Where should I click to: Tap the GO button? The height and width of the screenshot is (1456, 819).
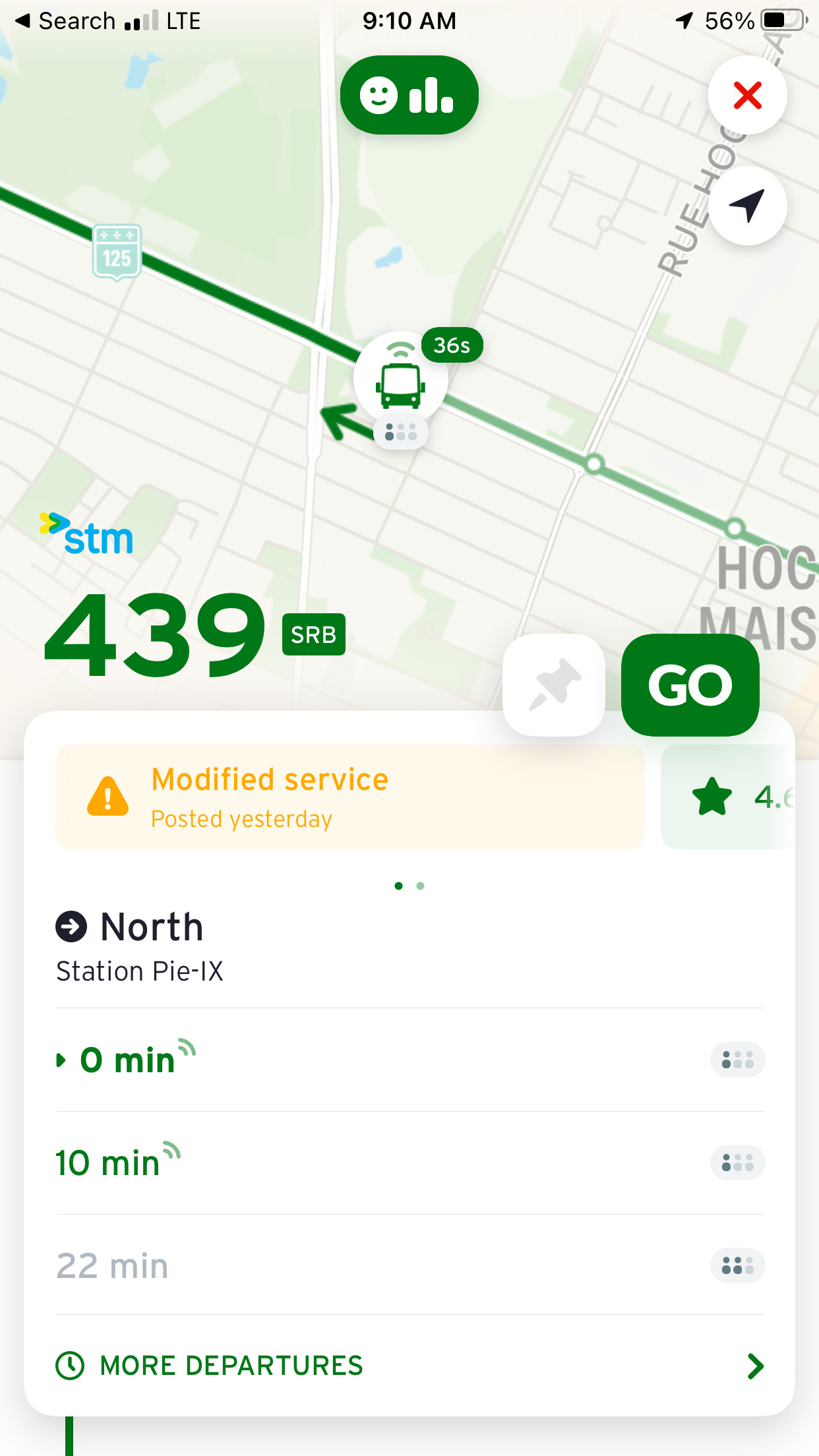[690, 685]
